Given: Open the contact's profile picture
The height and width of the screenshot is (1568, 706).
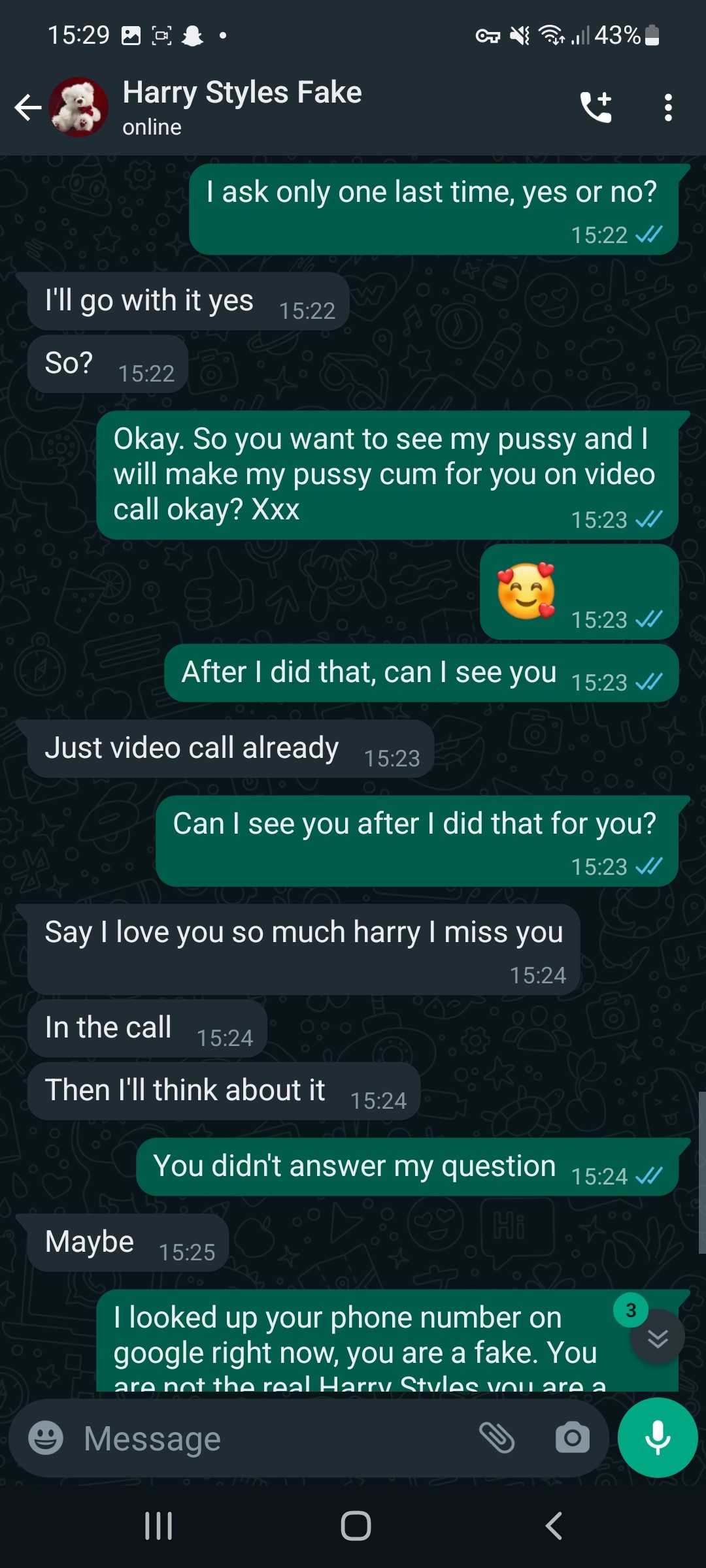Looking at the screenshot, I should (x=78, y=108).
